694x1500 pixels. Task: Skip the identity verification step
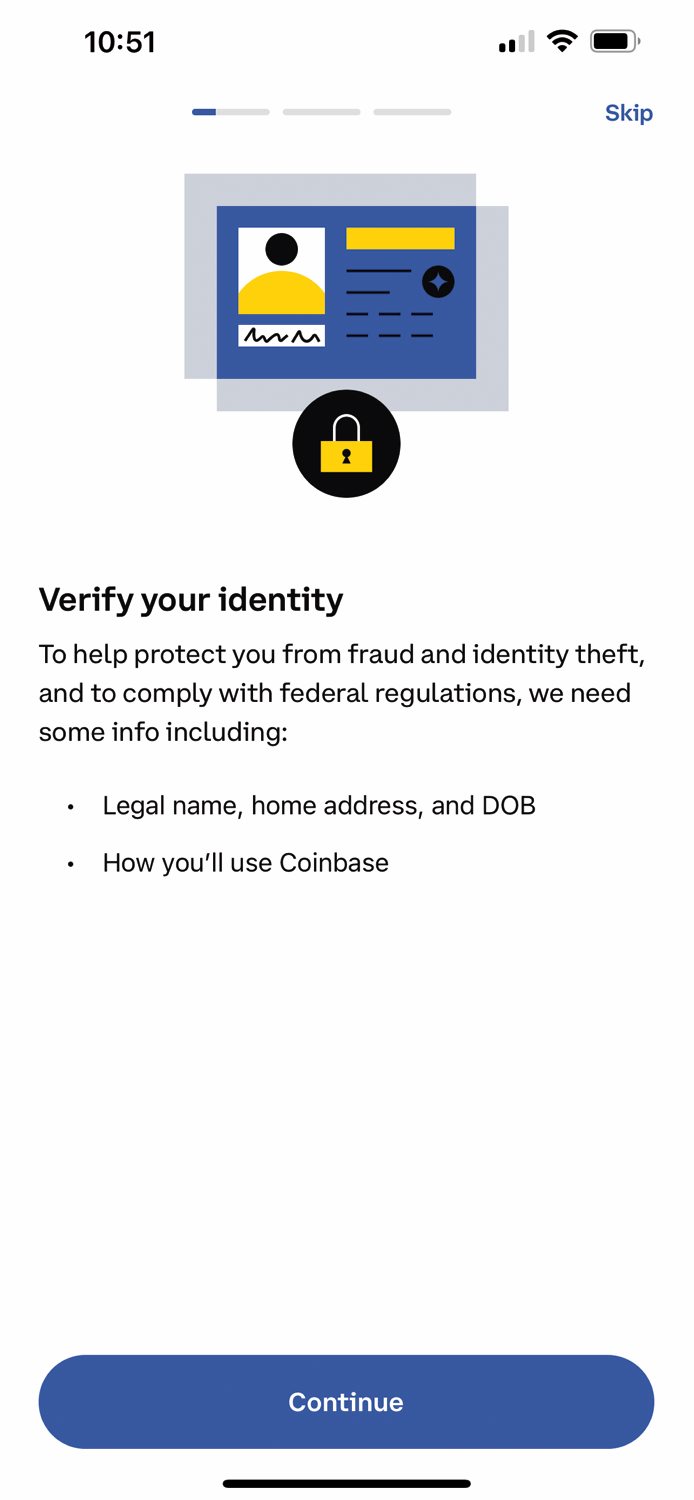tap(628, 113)
